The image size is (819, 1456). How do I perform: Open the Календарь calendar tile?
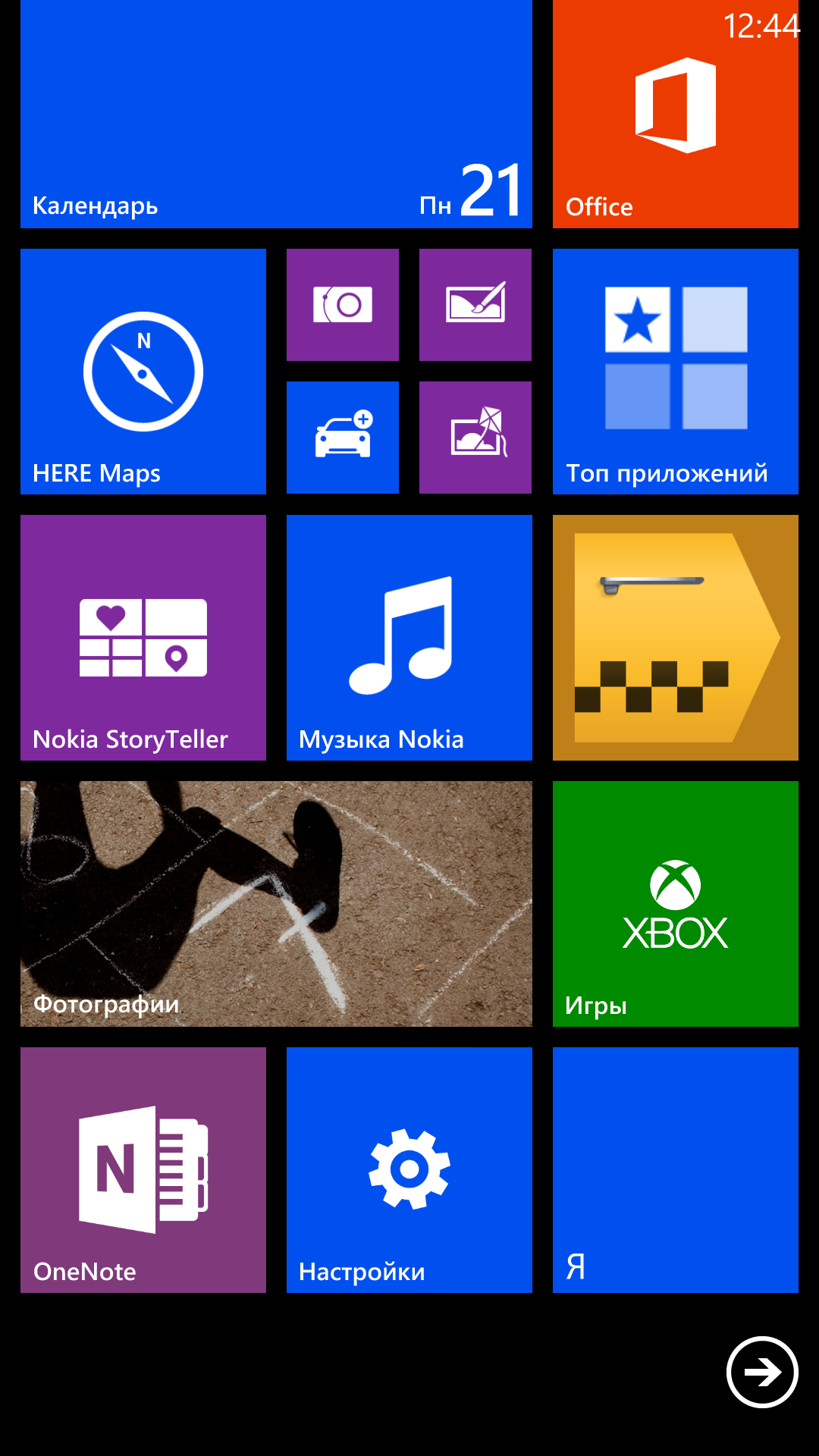click(x=276, y=114)
